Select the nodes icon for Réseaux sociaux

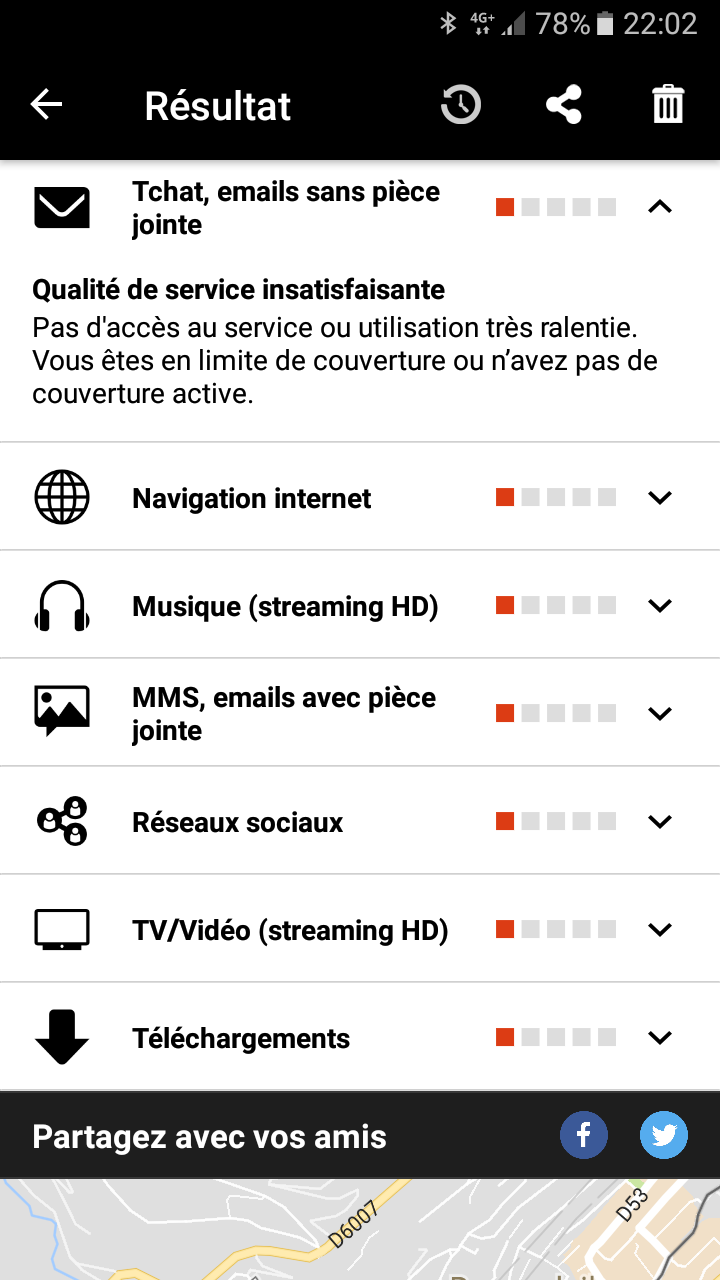pyautogui.click(x=62, y=820)
